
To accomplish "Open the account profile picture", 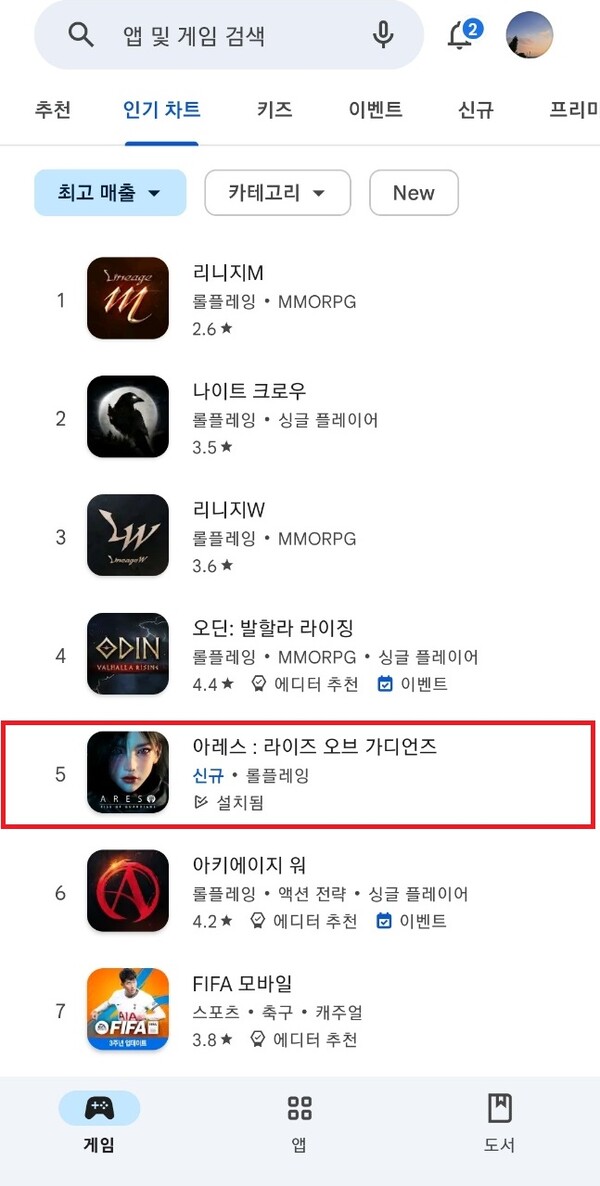I will [530, 35].
